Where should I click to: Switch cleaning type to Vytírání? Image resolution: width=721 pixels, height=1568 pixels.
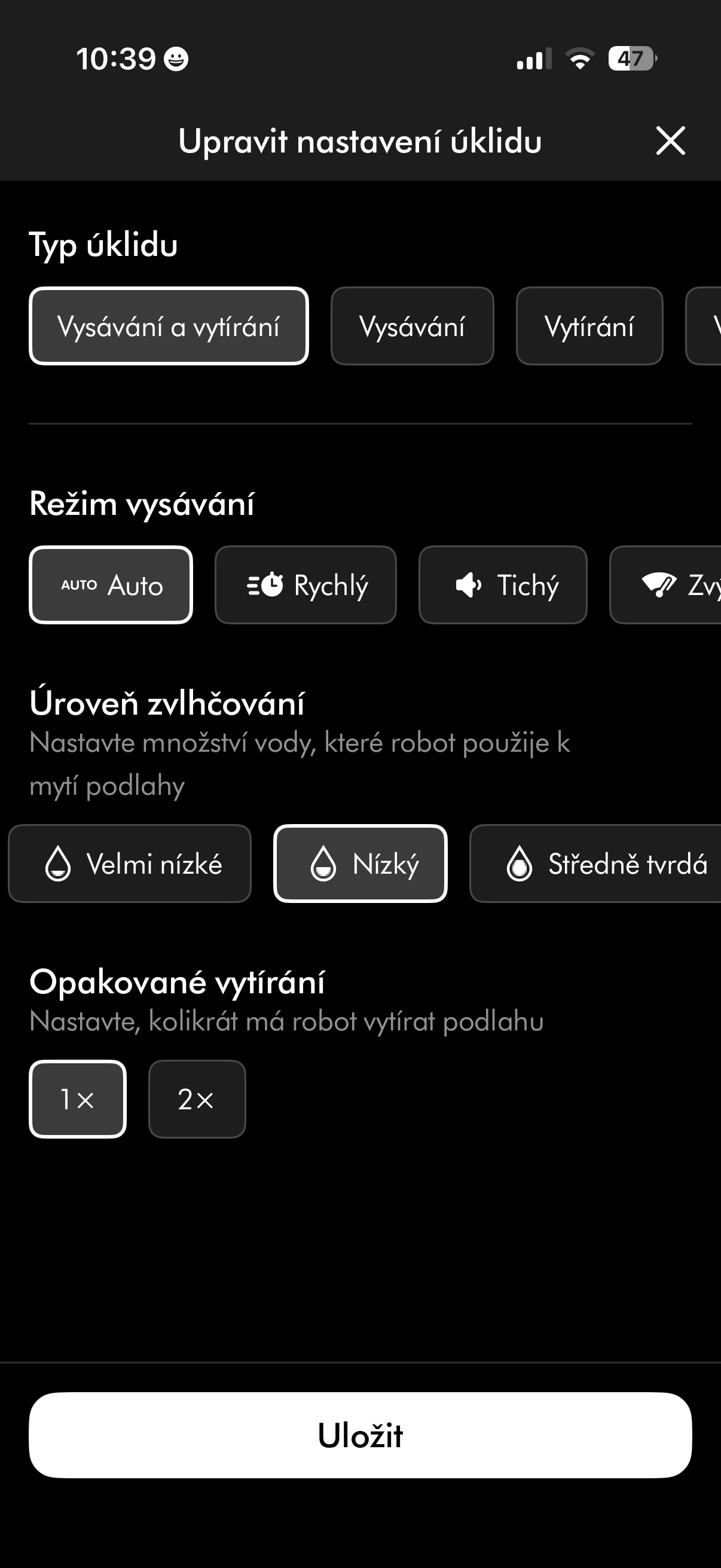coord(589,327)
